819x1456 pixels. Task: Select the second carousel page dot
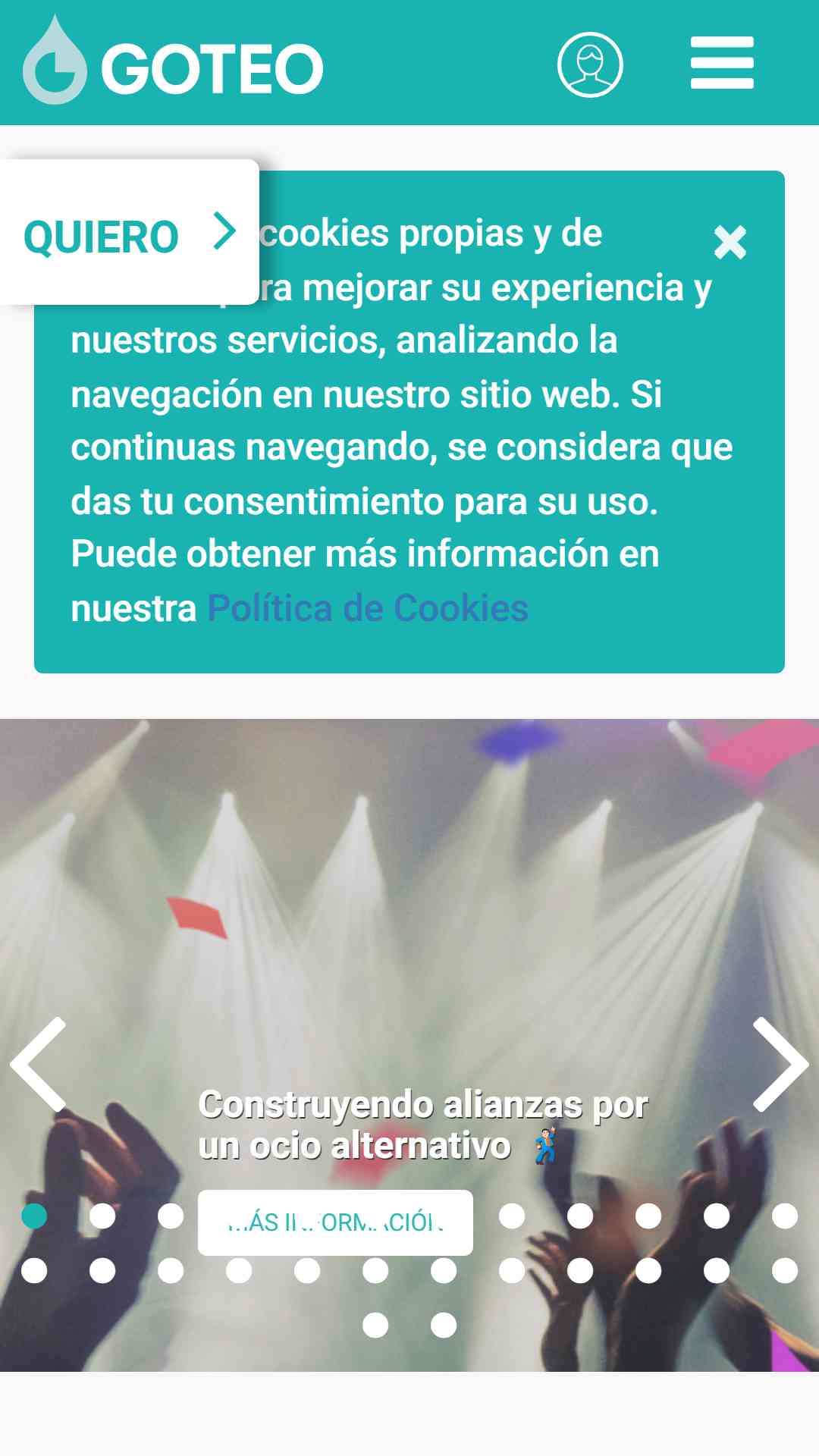[102, 1216]
